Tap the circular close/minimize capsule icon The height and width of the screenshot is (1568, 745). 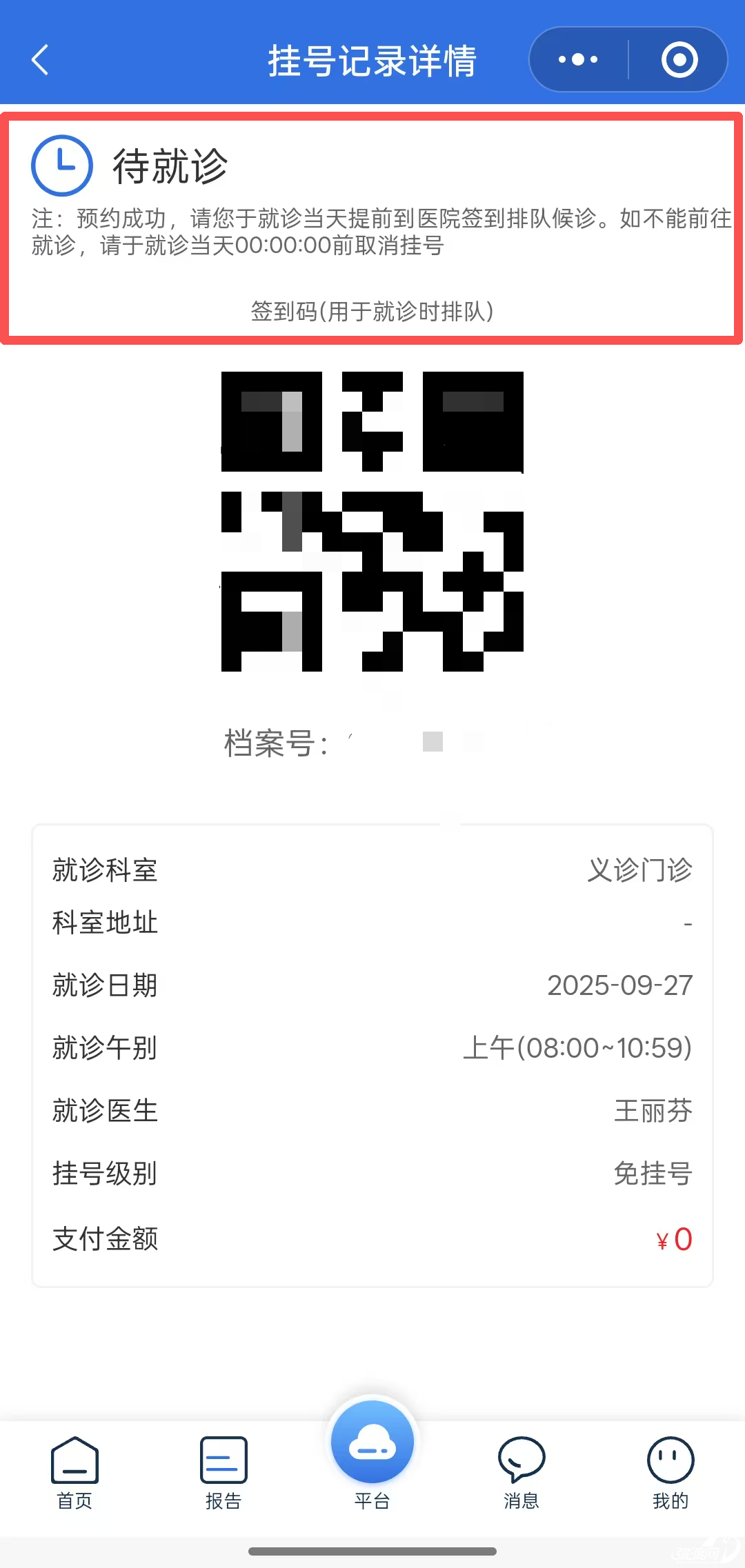tap(678, 59)
